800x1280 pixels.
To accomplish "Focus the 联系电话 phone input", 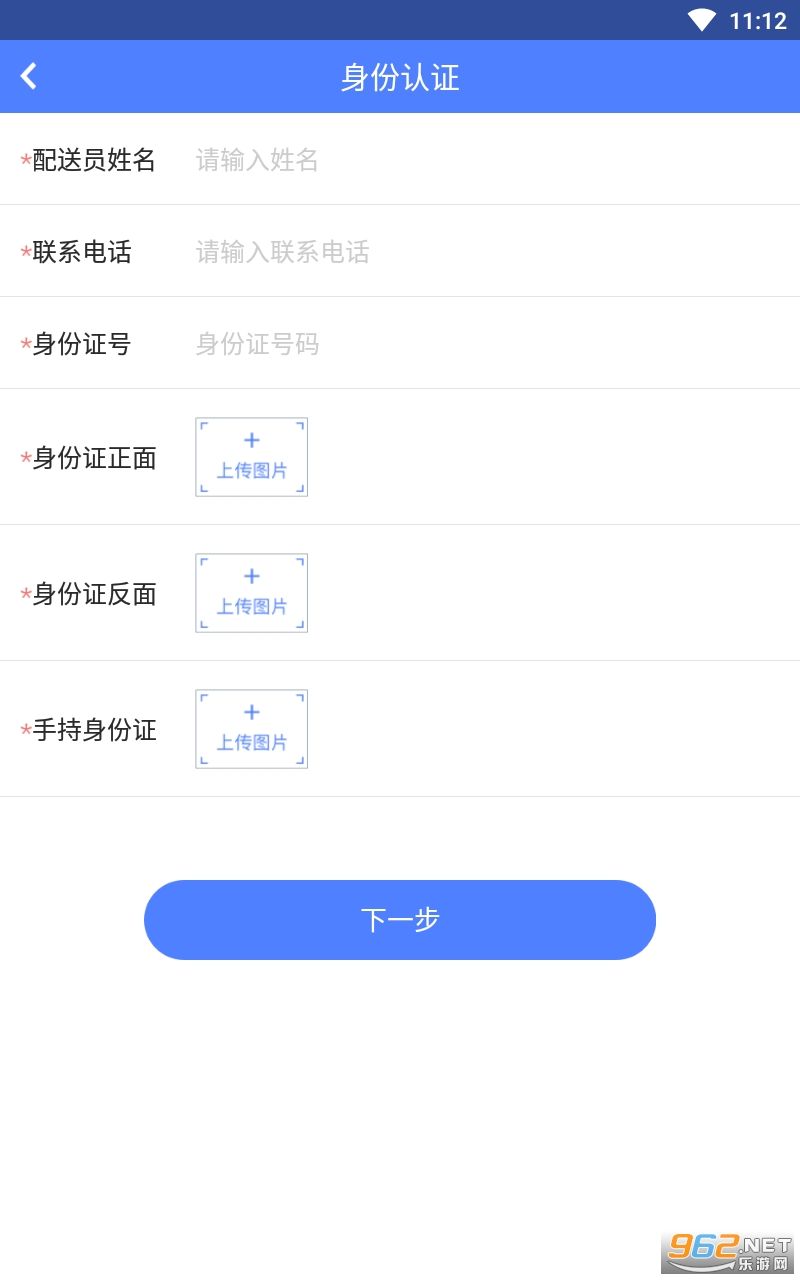I will [x=480, y=252].
